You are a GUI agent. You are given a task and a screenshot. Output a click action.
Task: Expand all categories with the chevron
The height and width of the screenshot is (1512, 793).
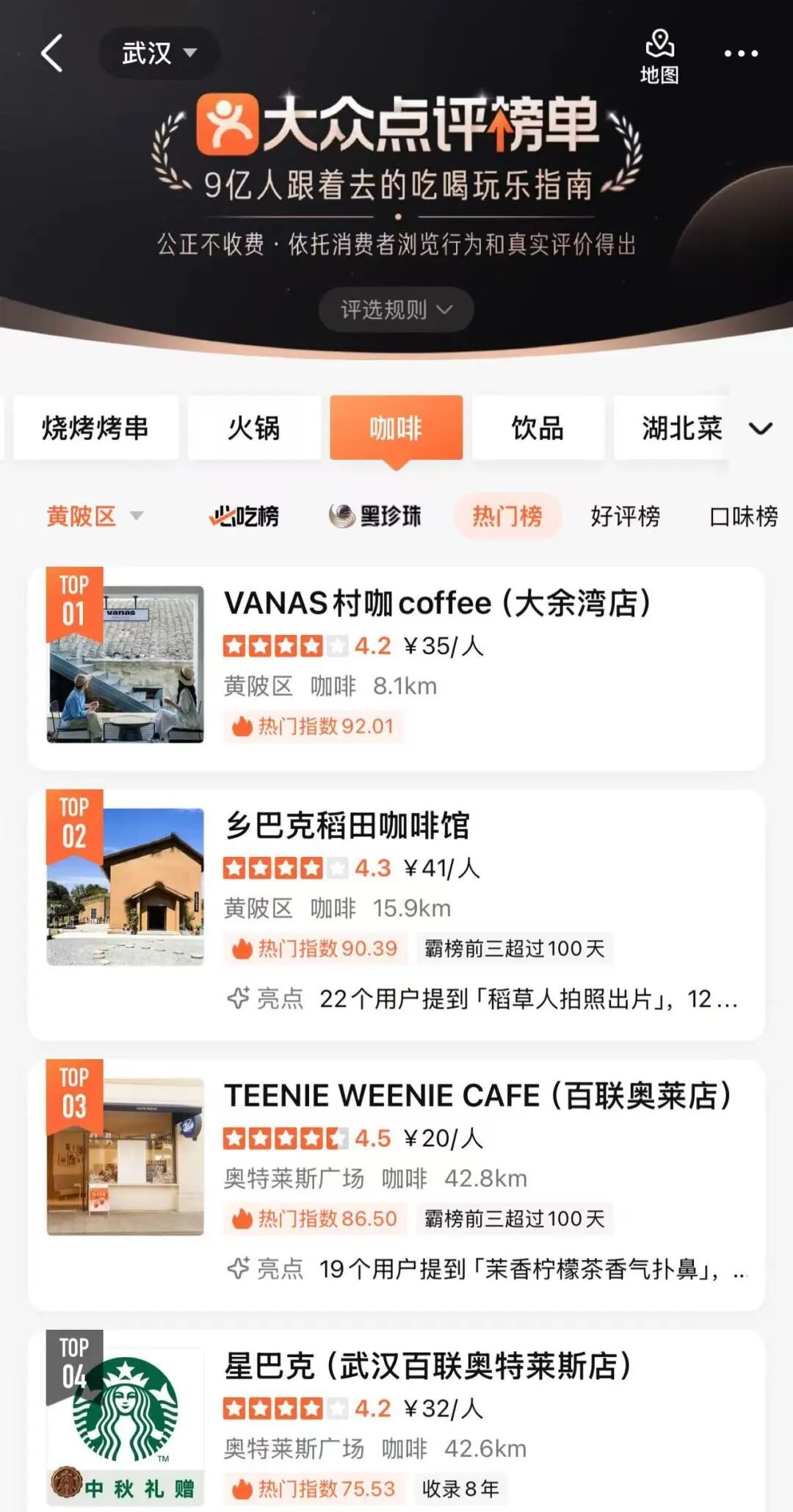point(761,428)
